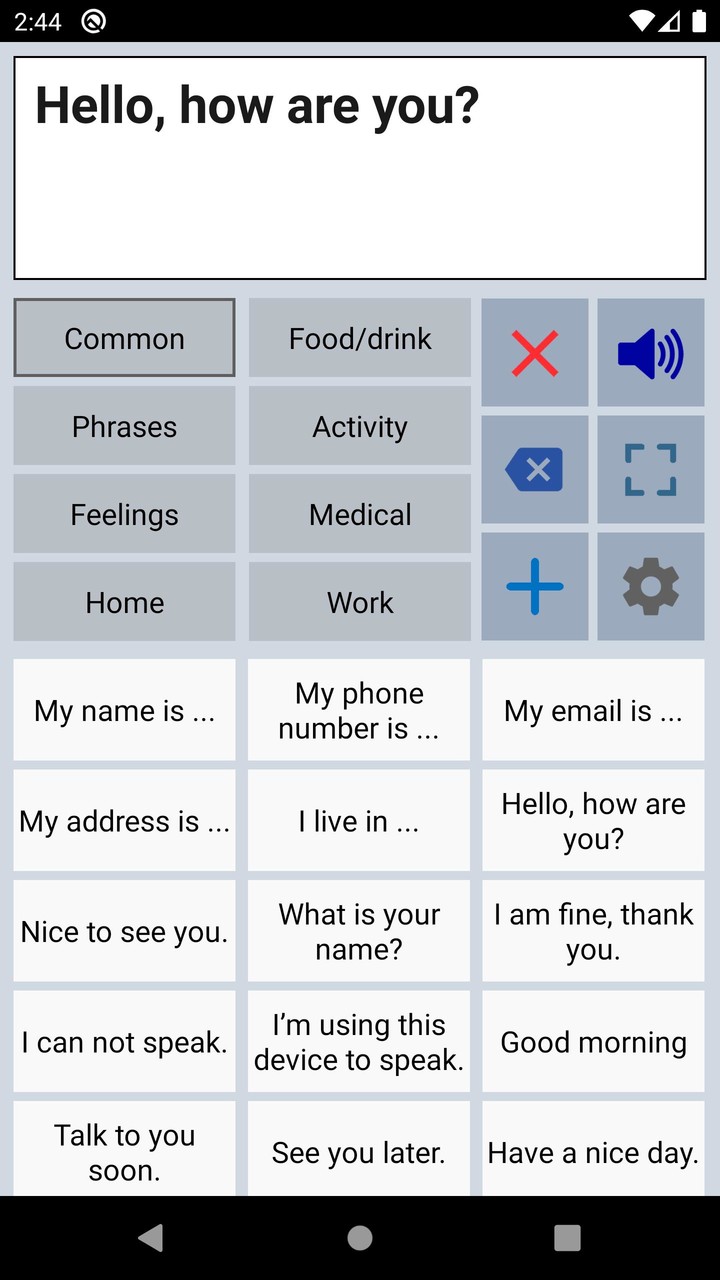Open the Home category
Viewport: 720px width, 1280px height.
click(x=124, y=602)
